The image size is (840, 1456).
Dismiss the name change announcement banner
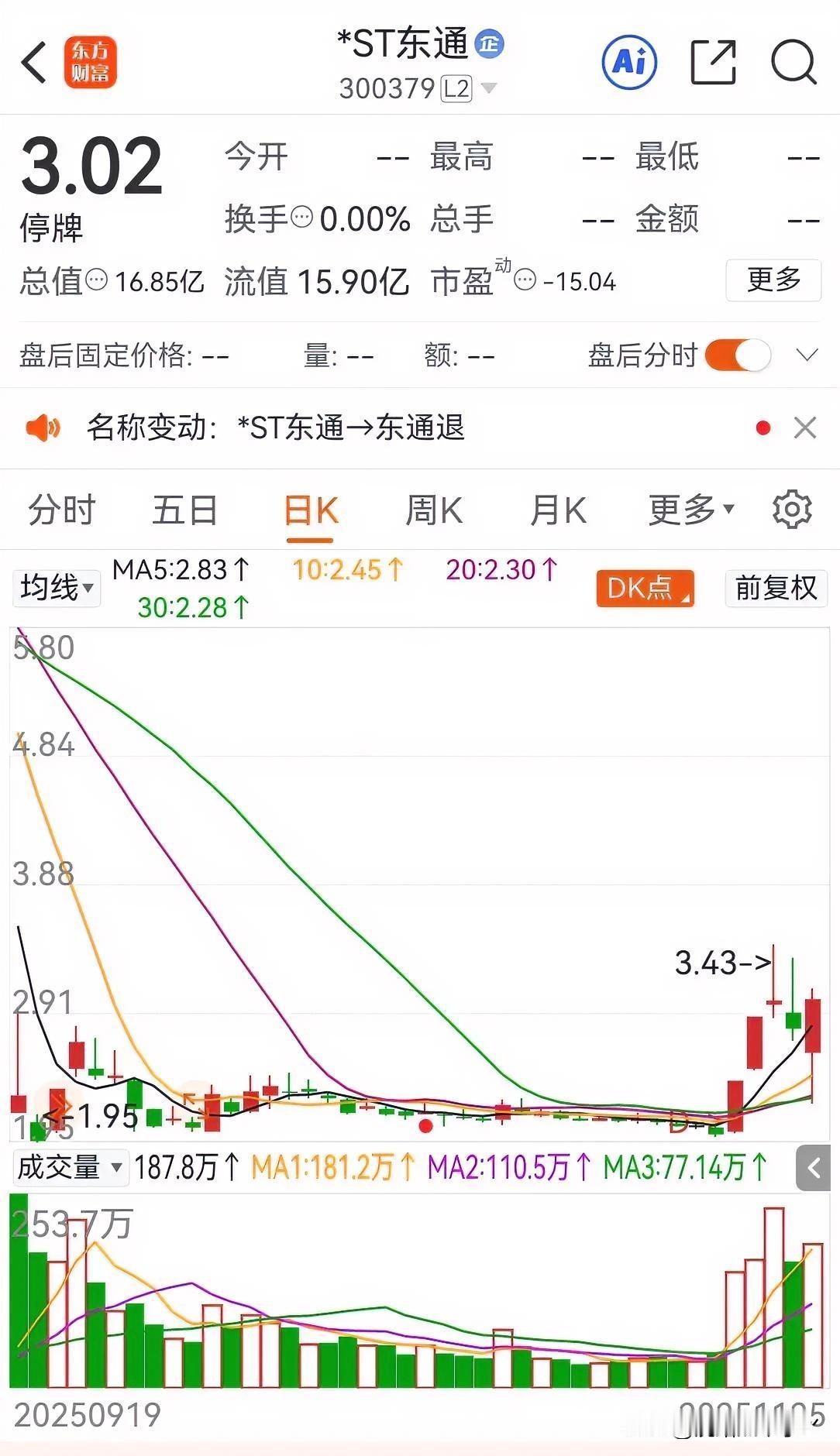tap(804, 428)
